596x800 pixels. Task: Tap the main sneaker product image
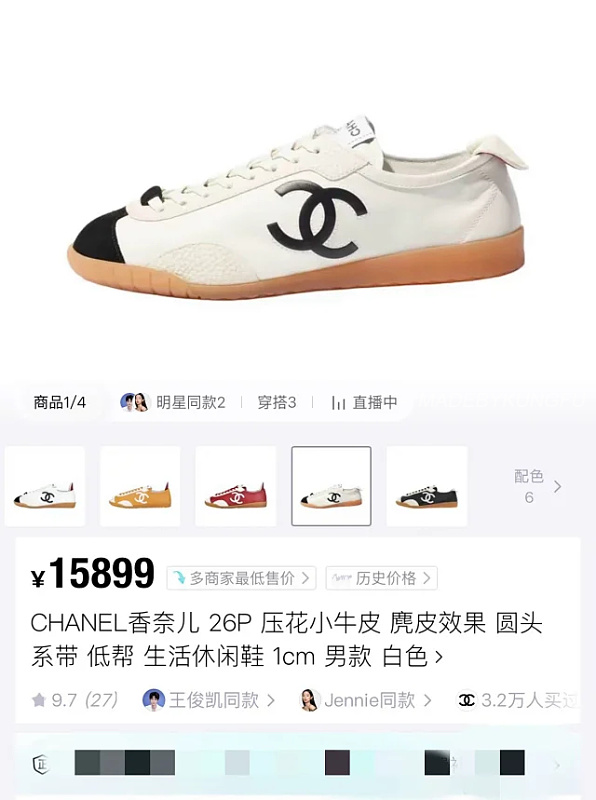click(298, 207)
